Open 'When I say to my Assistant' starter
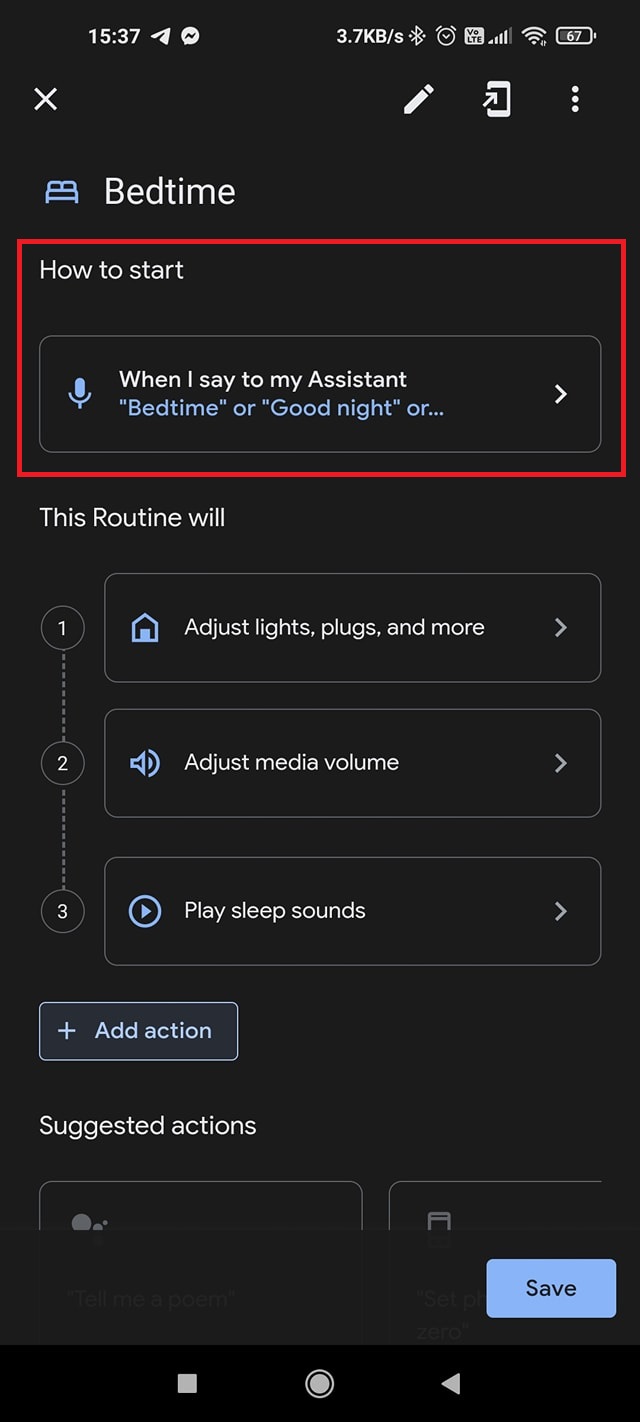 point(320,394)
